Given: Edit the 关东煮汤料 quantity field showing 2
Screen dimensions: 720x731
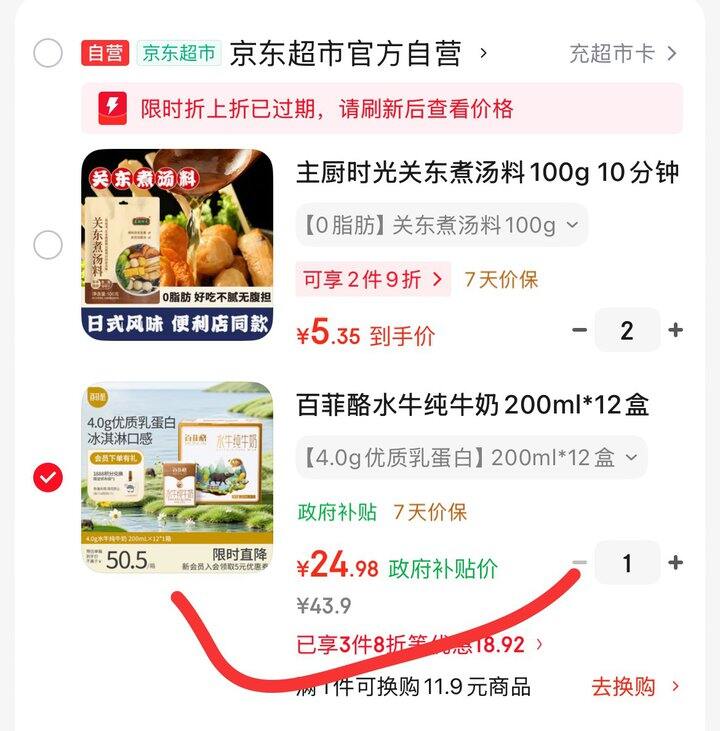Looking at the screenshot, I should [x=627, y=330].
